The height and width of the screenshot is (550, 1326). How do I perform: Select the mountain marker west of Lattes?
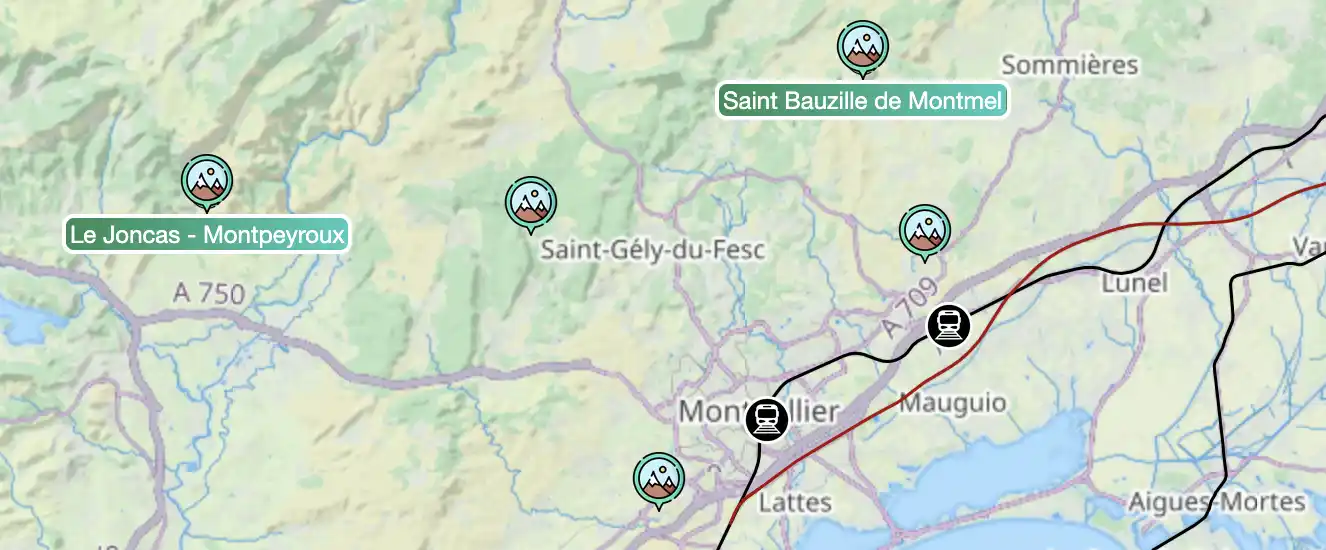coord(659,479)
